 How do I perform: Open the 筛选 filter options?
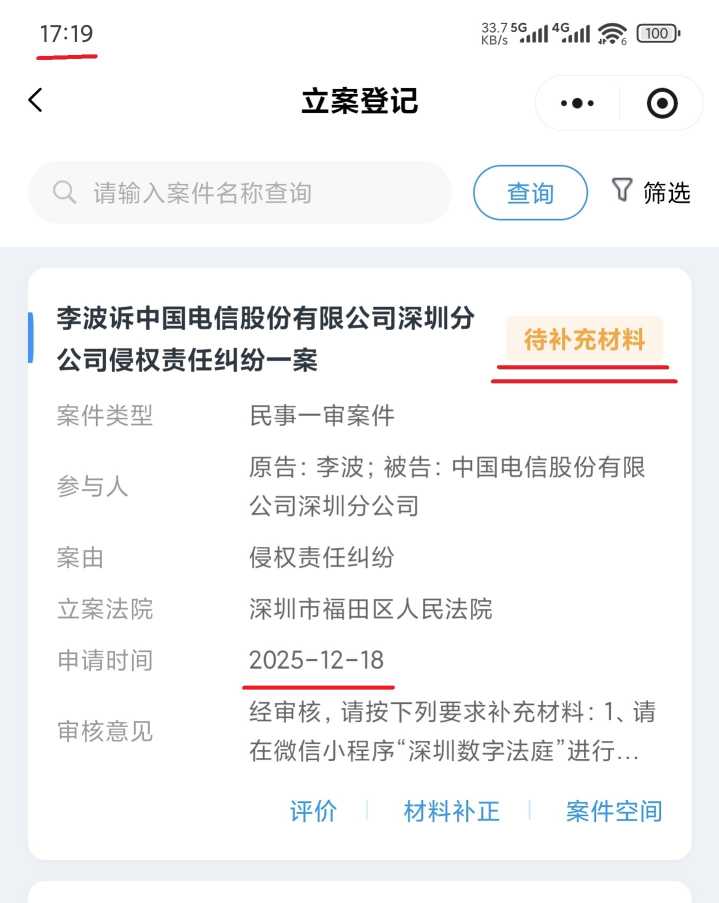click(x=651, y=192)
